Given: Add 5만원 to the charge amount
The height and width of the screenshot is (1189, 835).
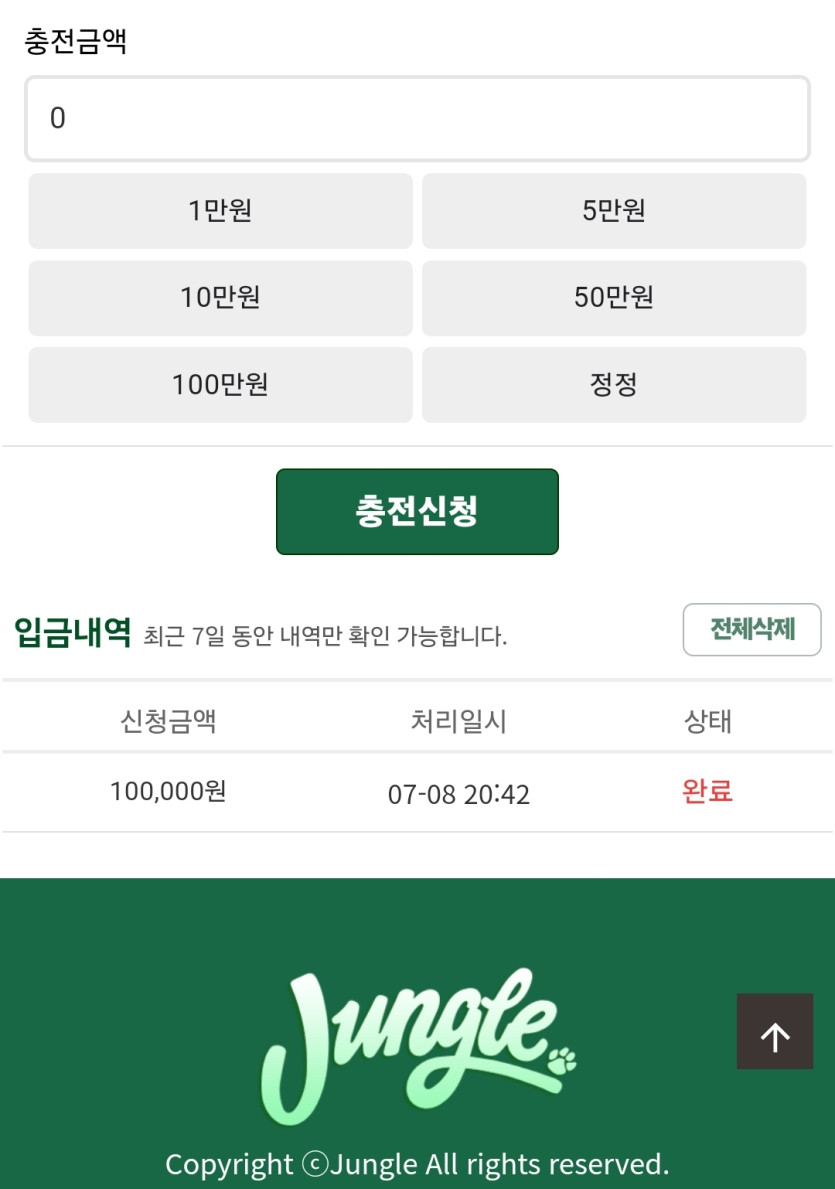Looking at the screenshot, I should 613,211.
